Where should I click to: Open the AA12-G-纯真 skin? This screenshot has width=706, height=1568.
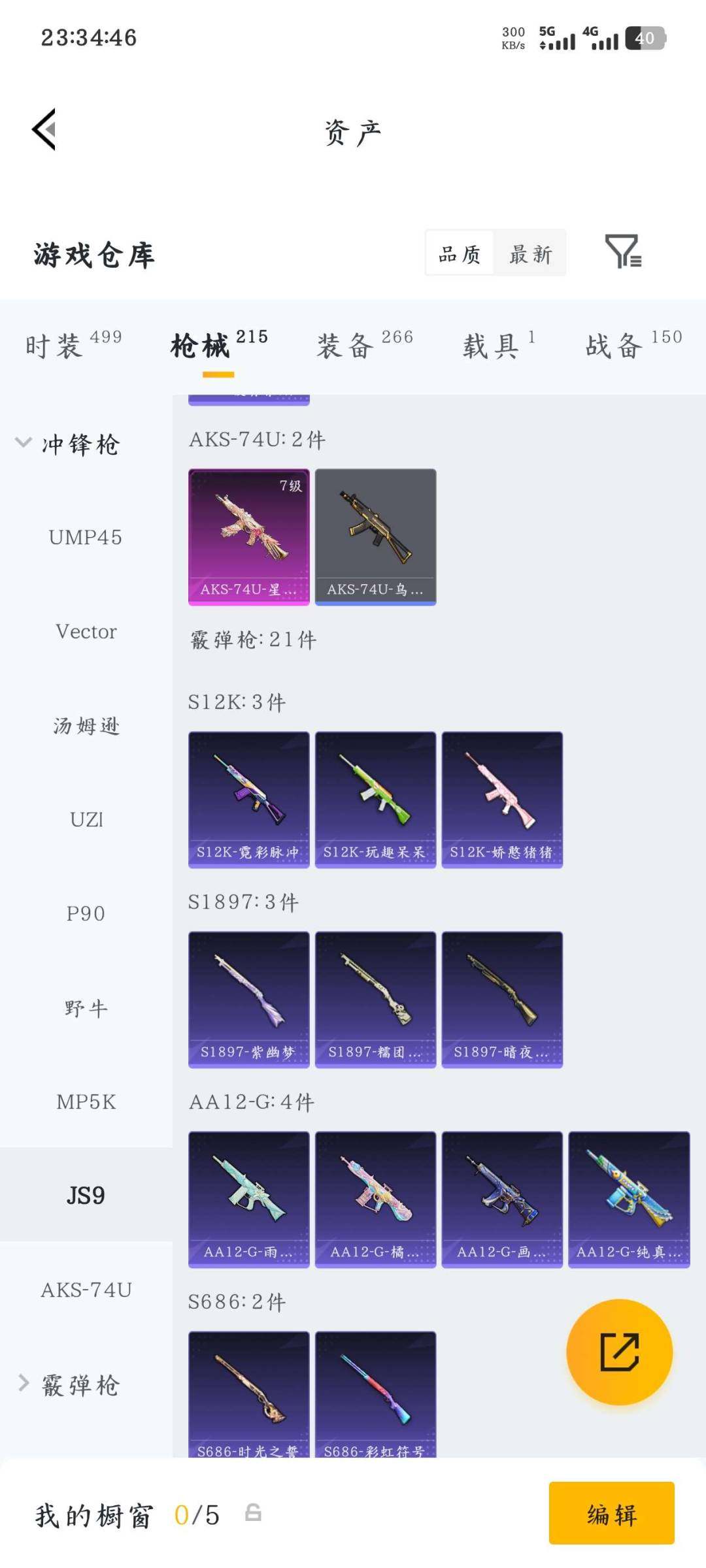[628, 1200]
